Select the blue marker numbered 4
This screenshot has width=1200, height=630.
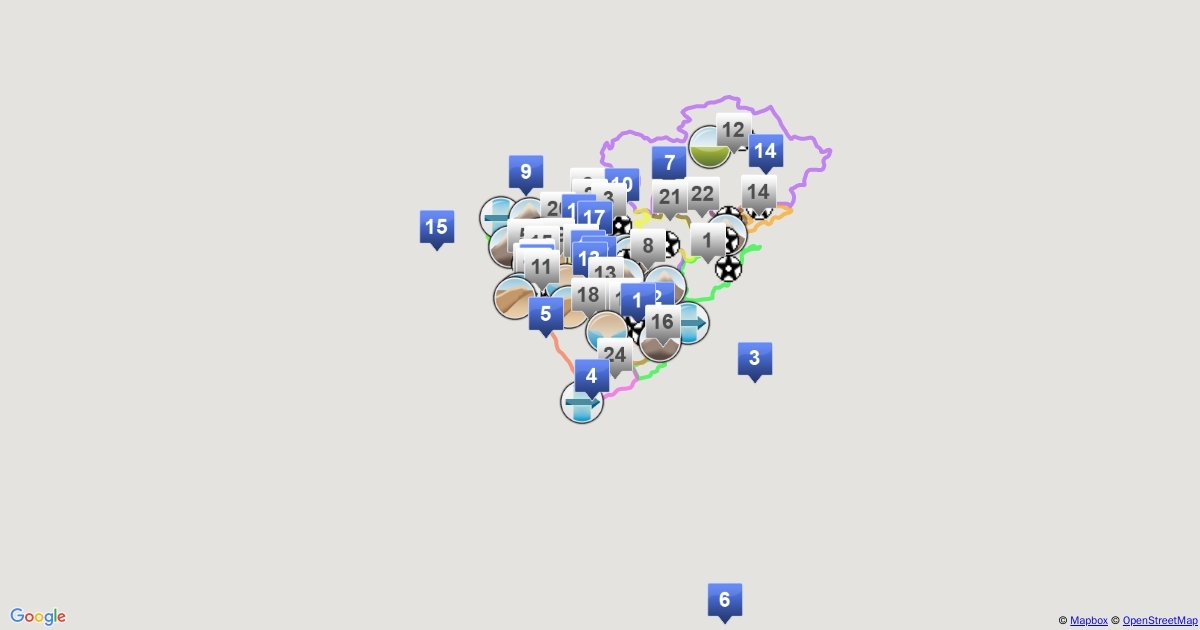click(x=592, y=376)
